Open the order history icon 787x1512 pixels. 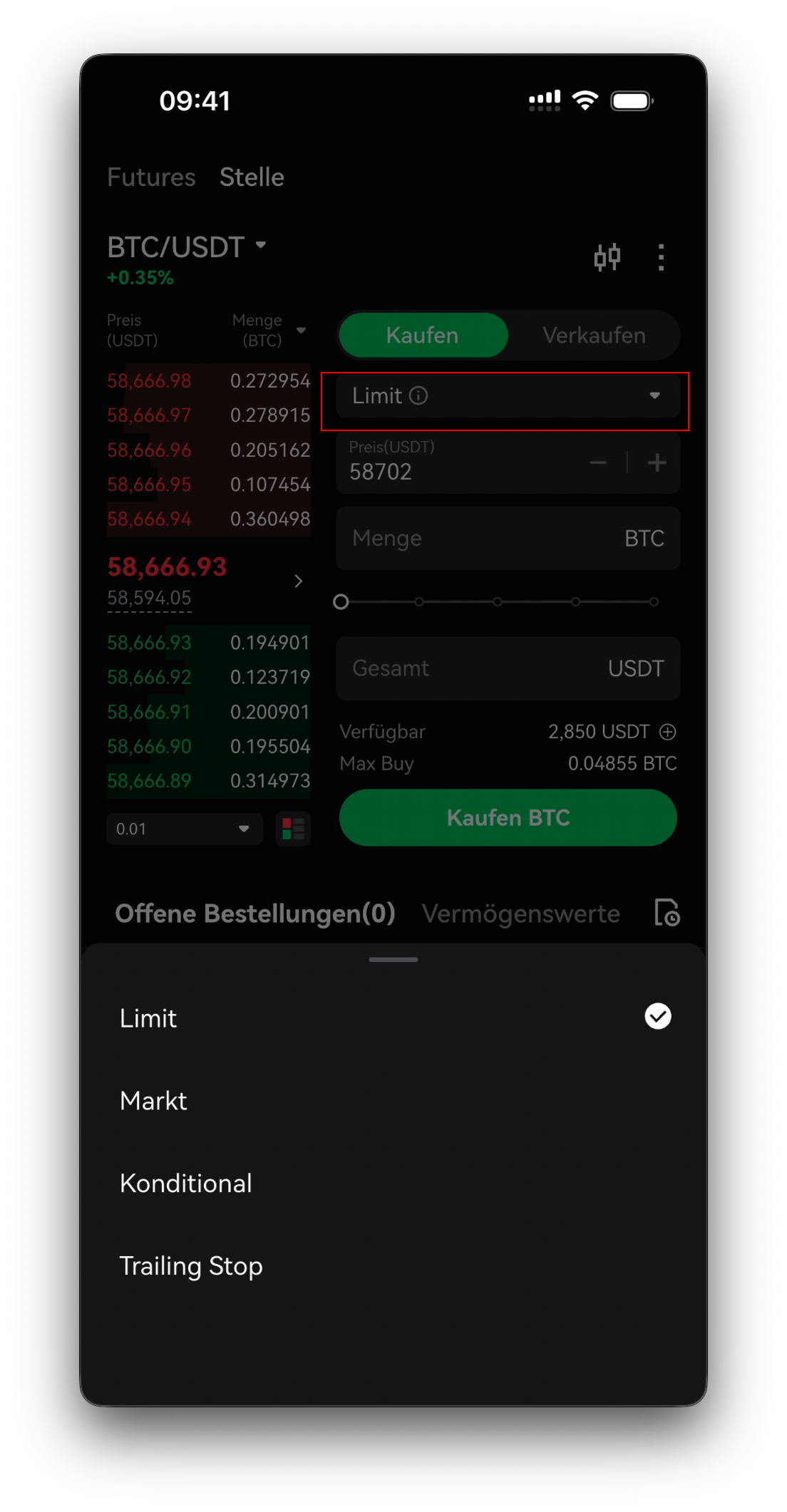point(667,913)
